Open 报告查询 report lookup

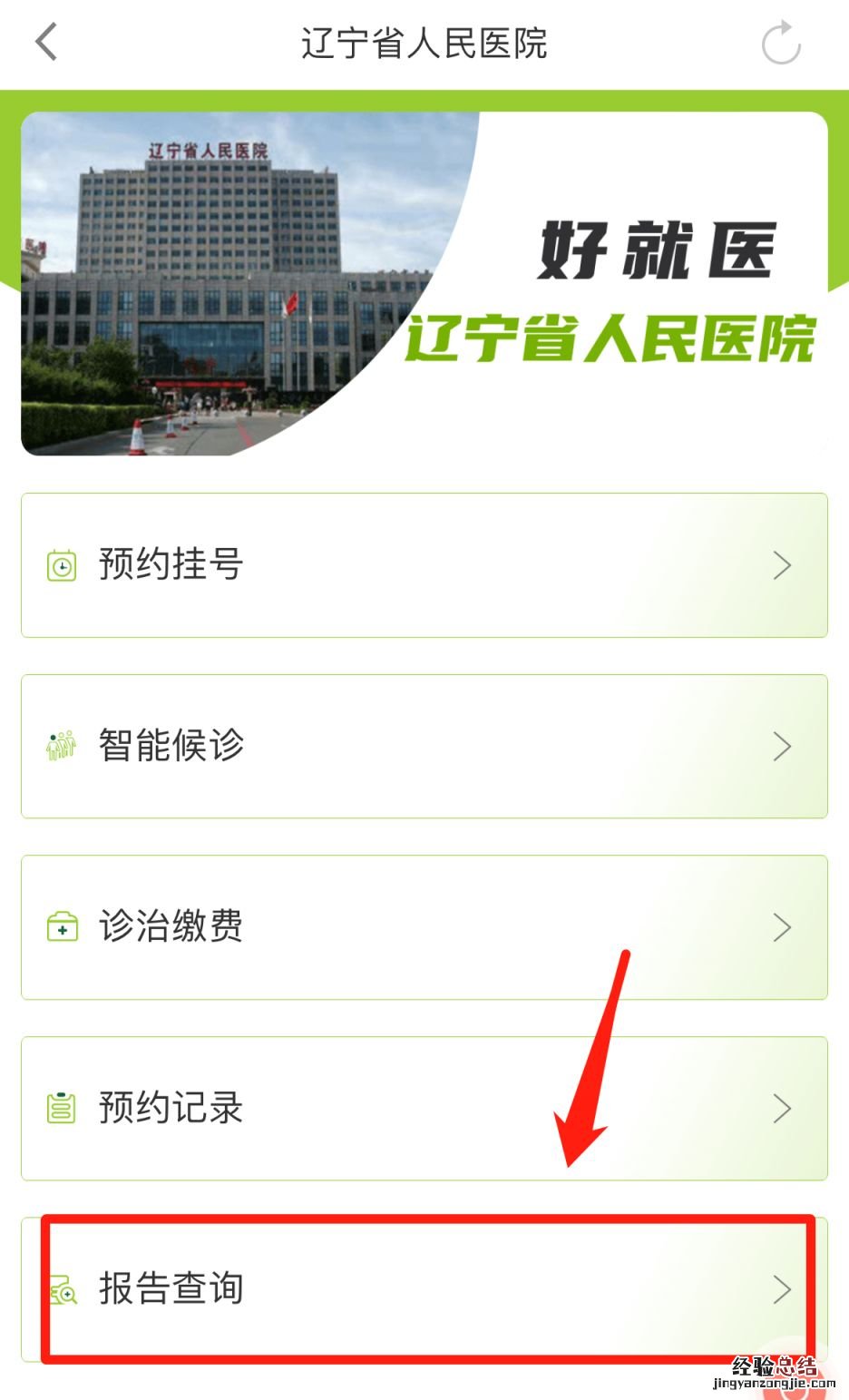click(x=424, y=1288)
